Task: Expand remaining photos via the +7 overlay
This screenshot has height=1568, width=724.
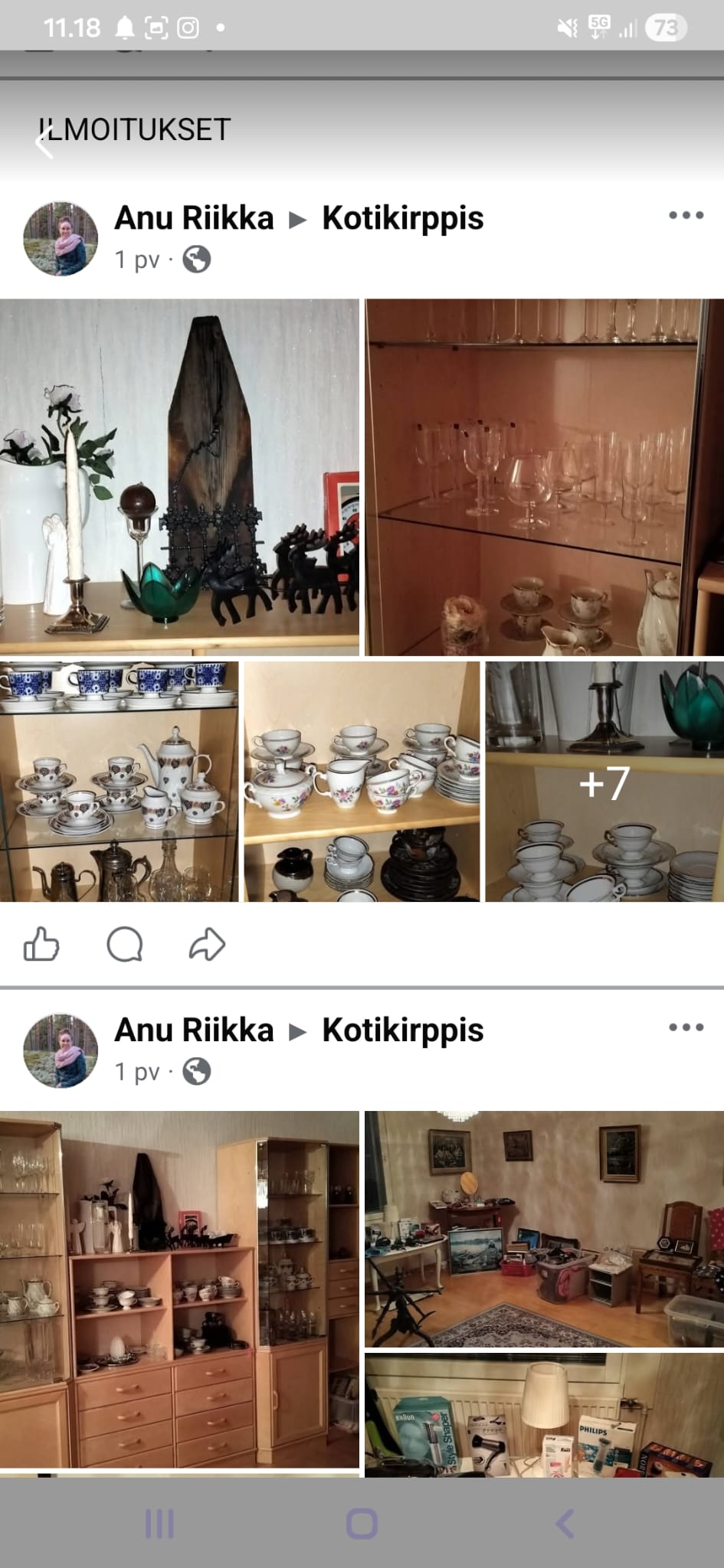Action: pyautogui.click(x=604, y=782)
